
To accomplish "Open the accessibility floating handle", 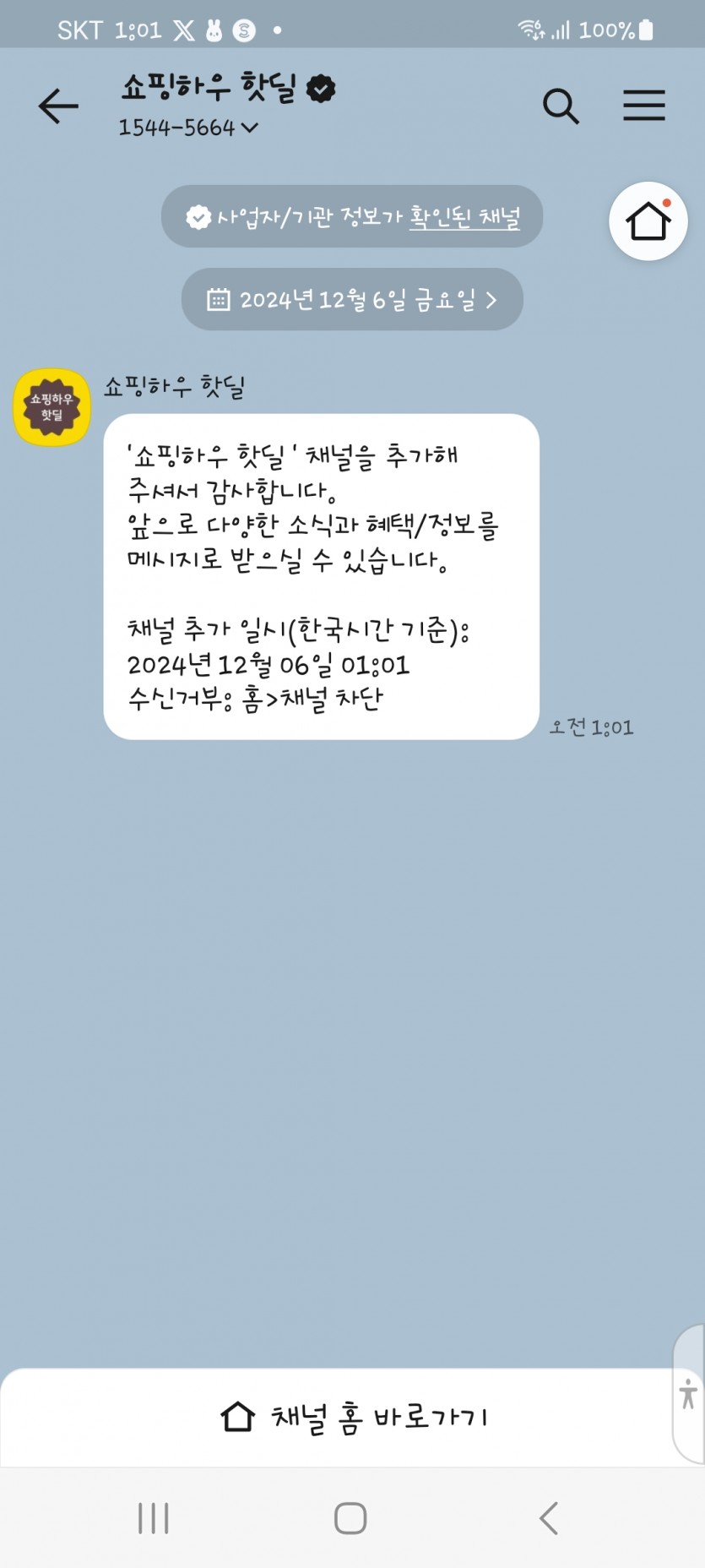I will tap(689, 1394).
